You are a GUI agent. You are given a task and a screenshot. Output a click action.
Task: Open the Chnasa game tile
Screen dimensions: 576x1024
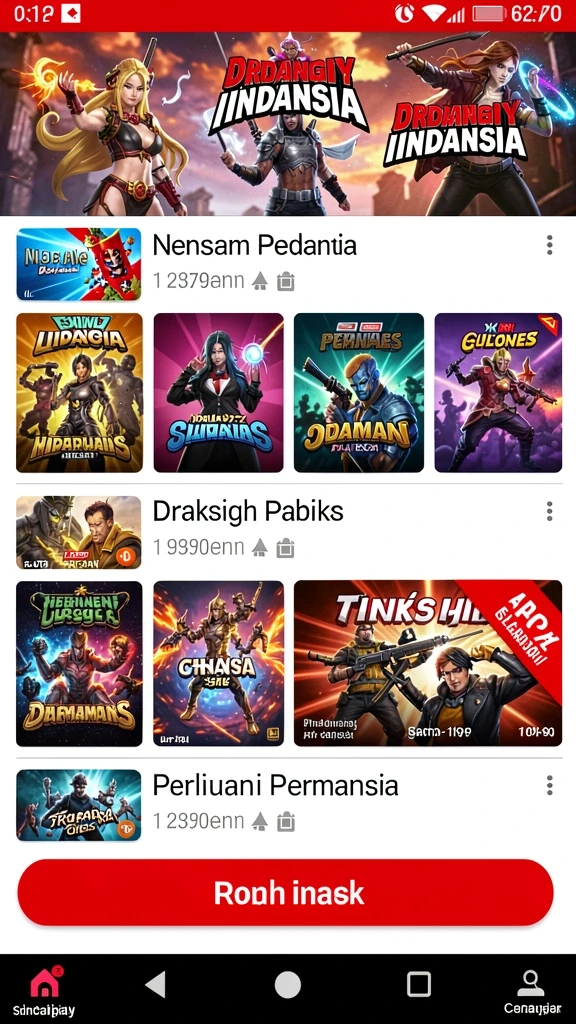tap(218, 663)
